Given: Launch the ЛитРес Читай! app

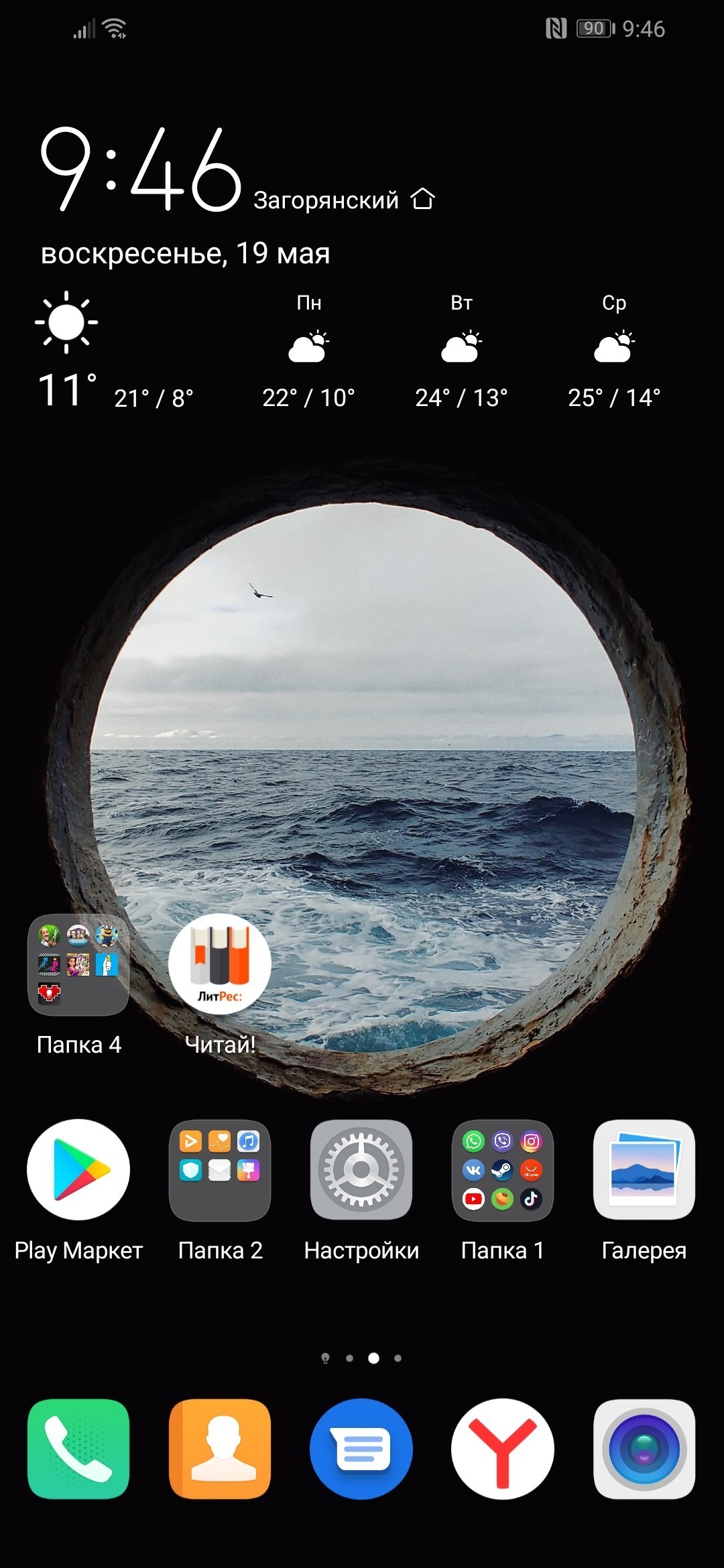Looking at the screenshot, I should pos(220,965).
